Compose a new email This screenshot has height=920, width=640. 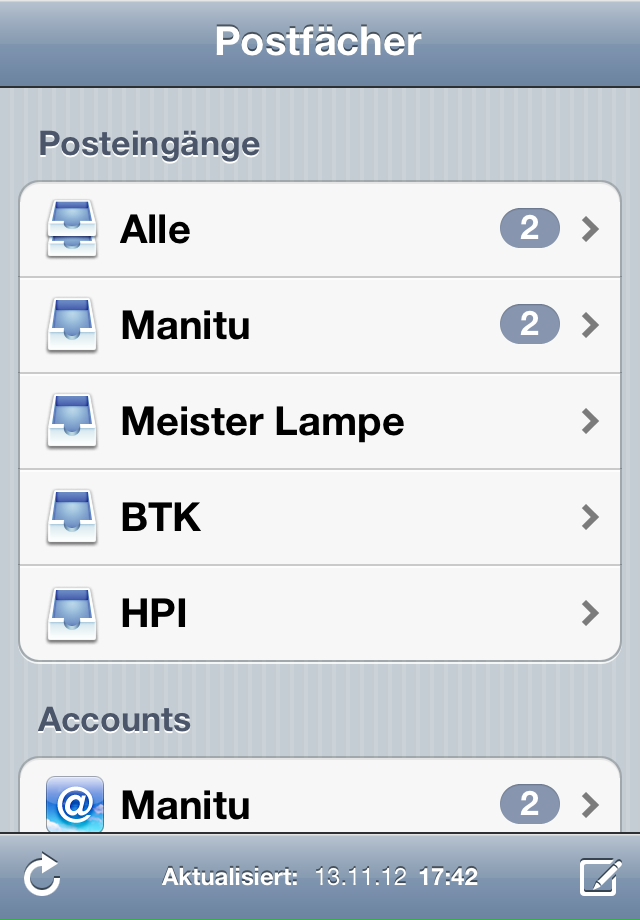600,877
